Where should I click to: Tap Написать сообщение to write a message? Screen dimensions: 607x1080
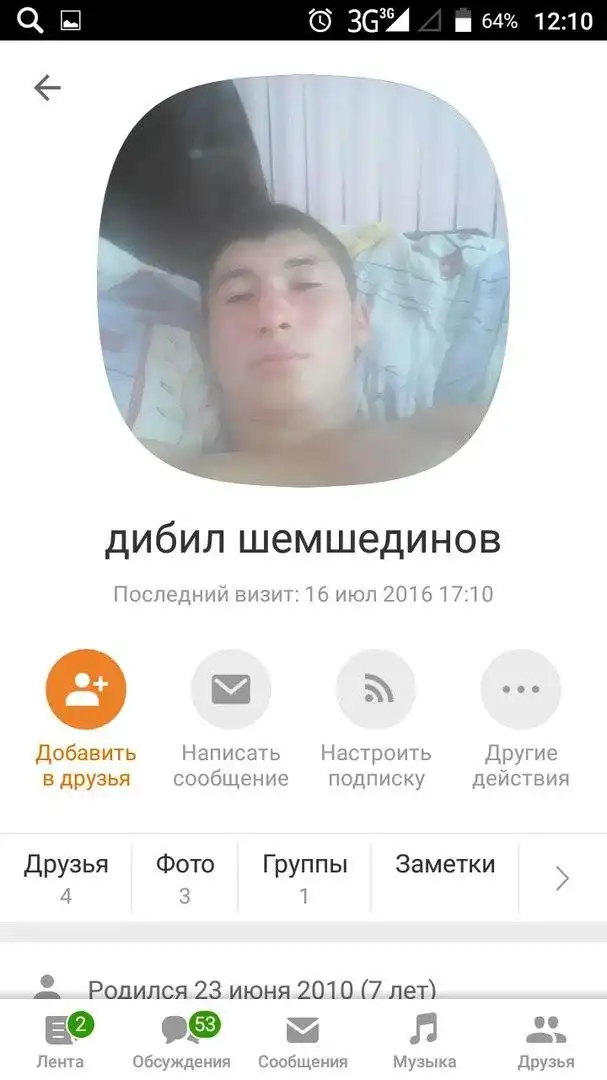[231, 690]
